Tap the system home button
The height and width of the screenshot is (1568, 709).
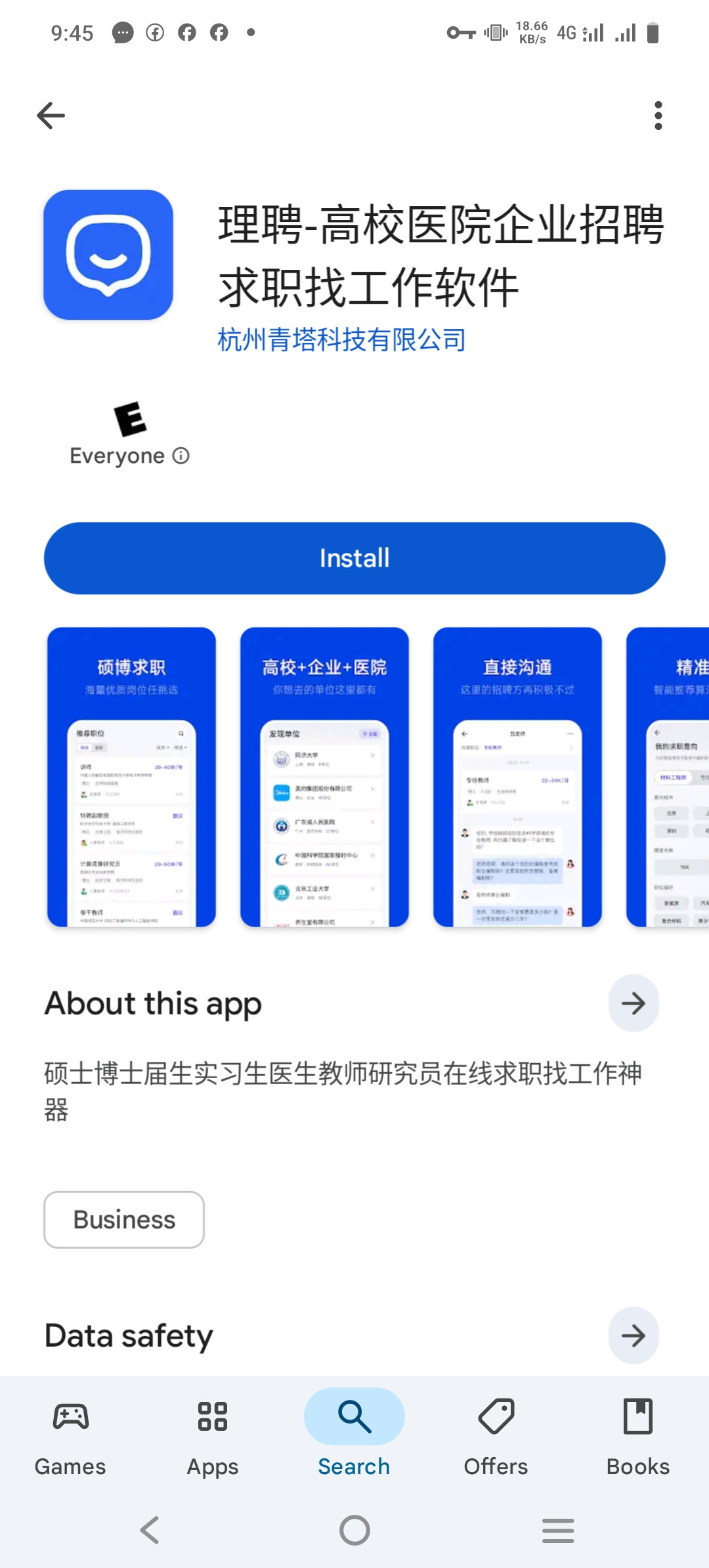click(x=354, y=1531)
